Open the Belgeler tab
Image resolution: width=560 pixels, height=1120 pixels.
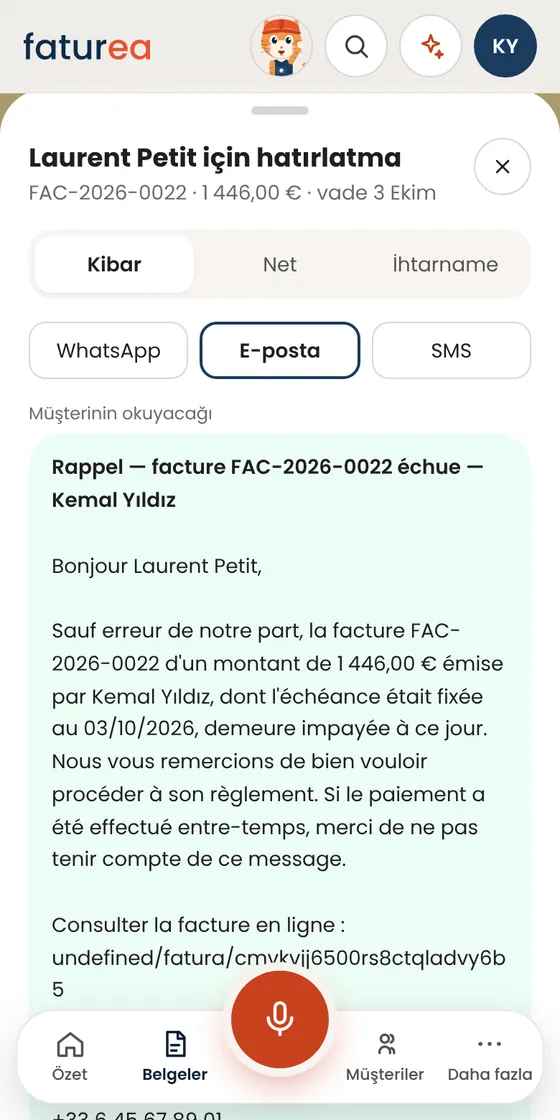175,1056
